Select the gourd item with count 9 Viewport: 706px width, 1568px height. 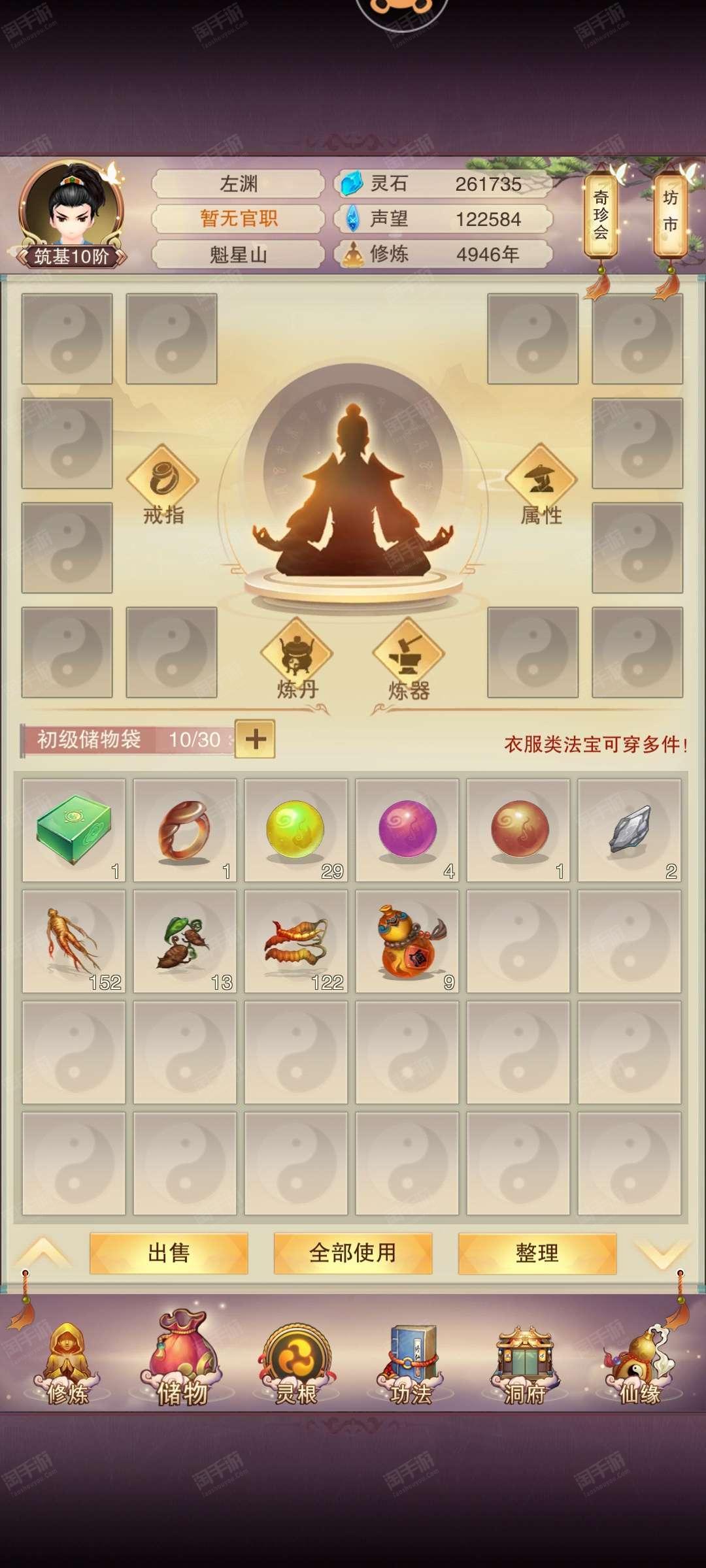click(407, 941)
